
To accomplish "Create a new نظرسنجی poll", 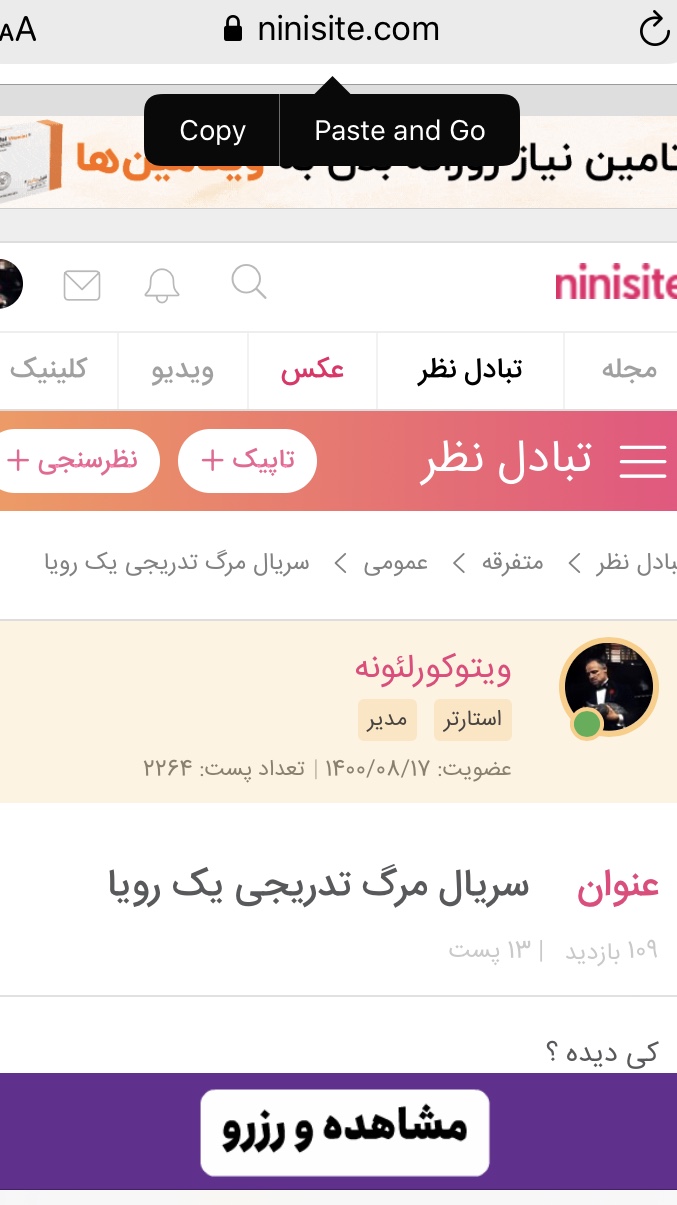I will [x=75, y=461].
